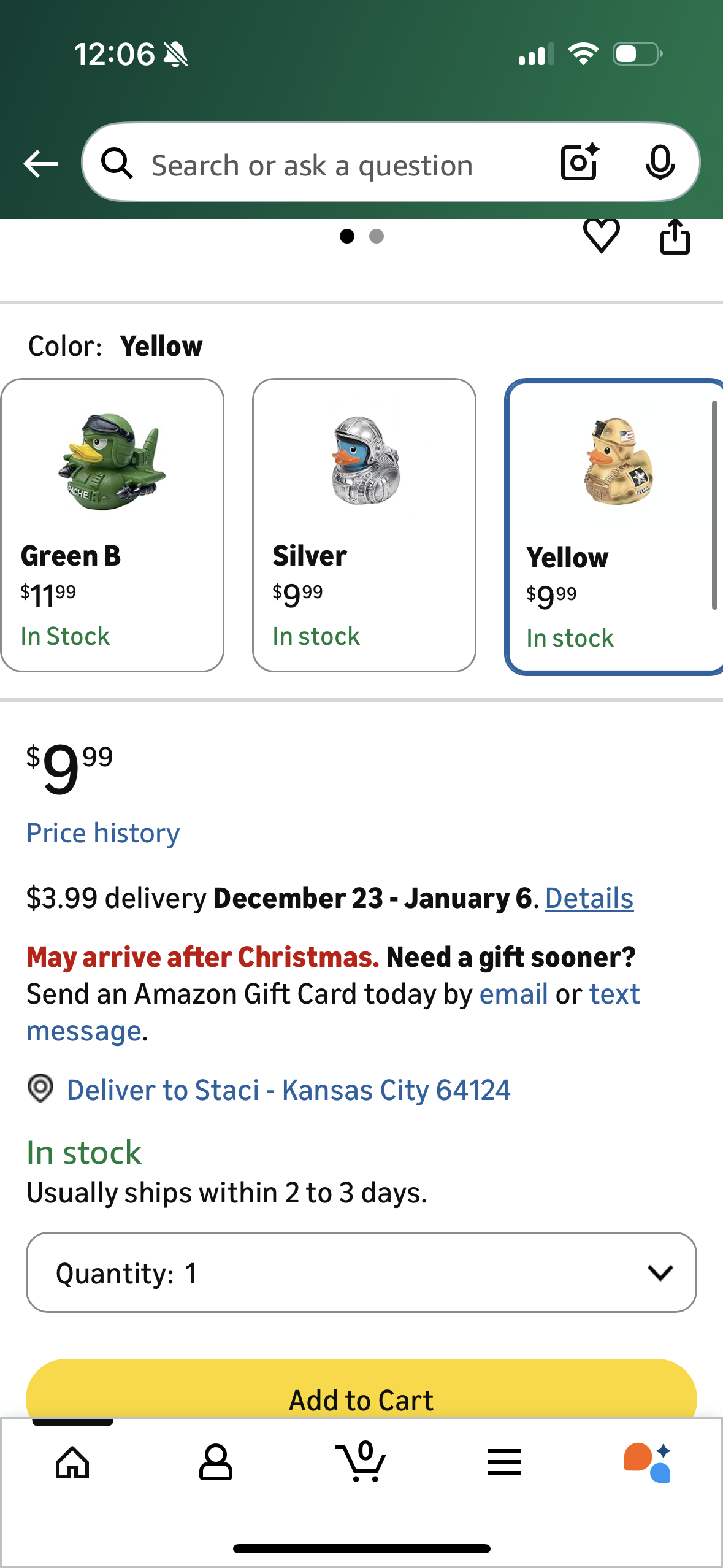Open Price history
Viewport: 723px width, 1568px height.
[x=102, y=832]
